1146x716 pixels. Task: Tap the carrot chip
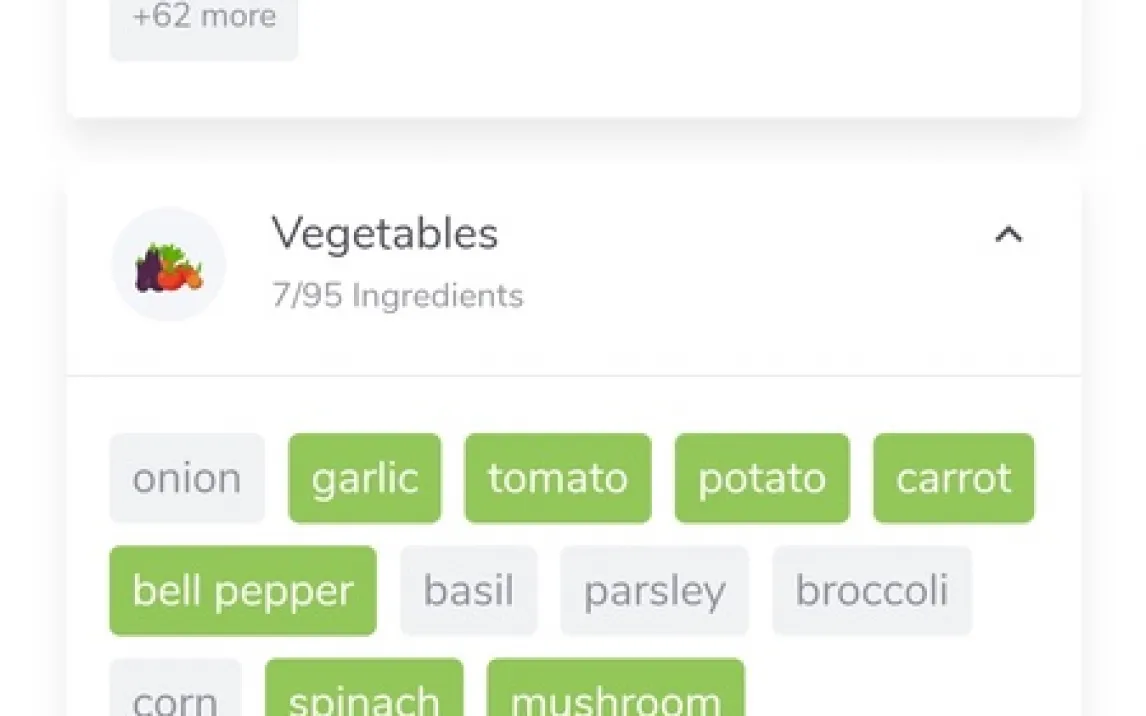click(x=953, y=478)
